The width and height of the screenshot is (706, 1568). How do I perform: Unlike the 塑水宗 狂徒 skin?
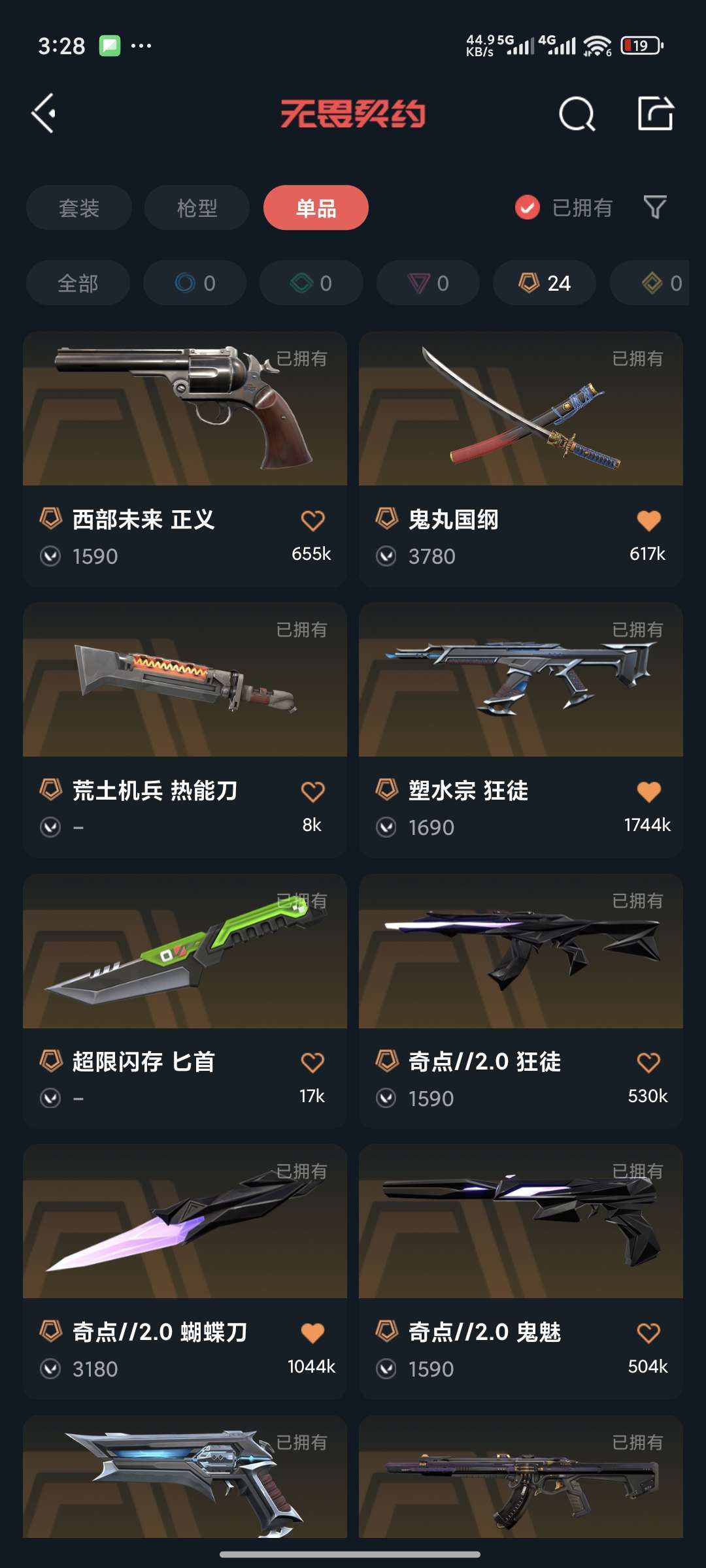tap(648, 792)
